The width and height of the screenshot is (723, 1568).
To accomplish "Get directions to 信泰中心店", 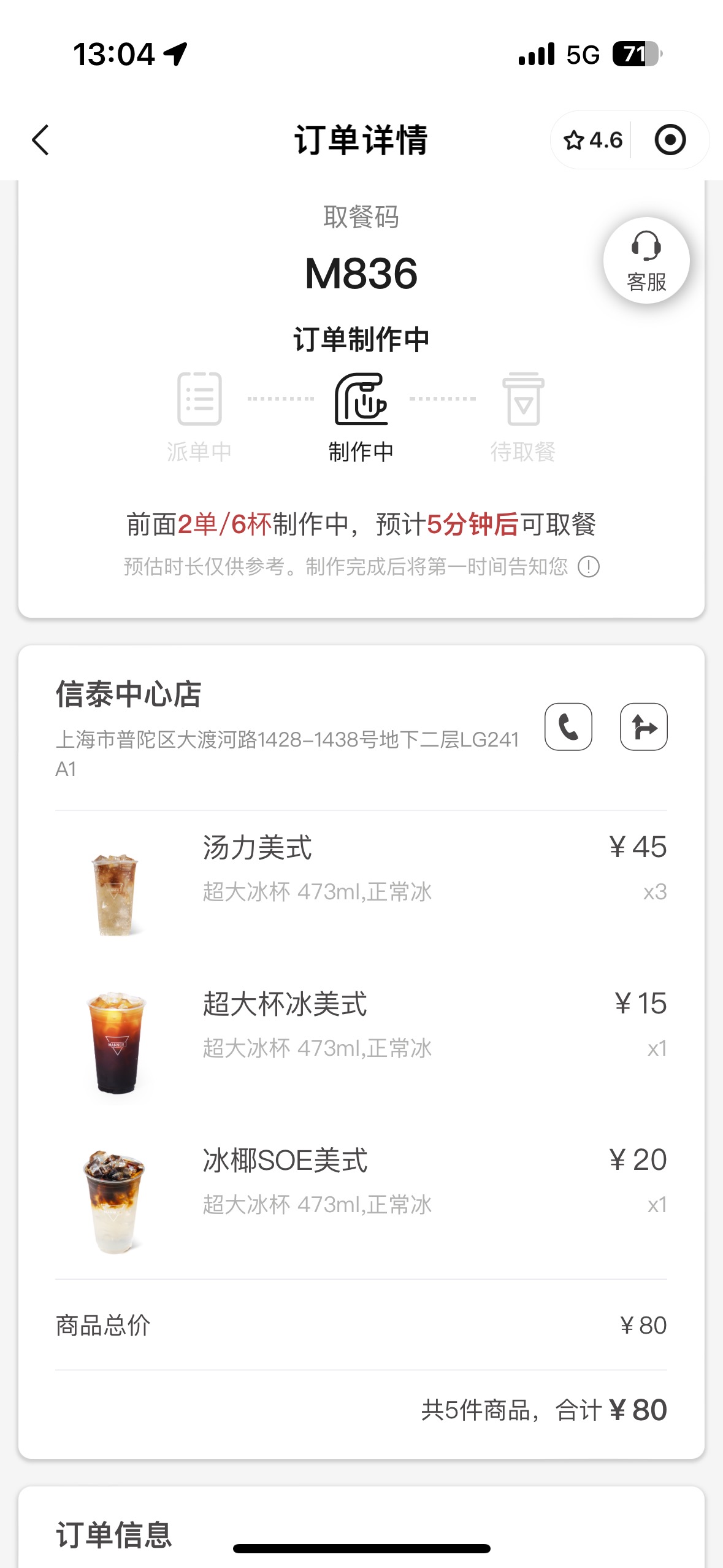I will (644, 727).
